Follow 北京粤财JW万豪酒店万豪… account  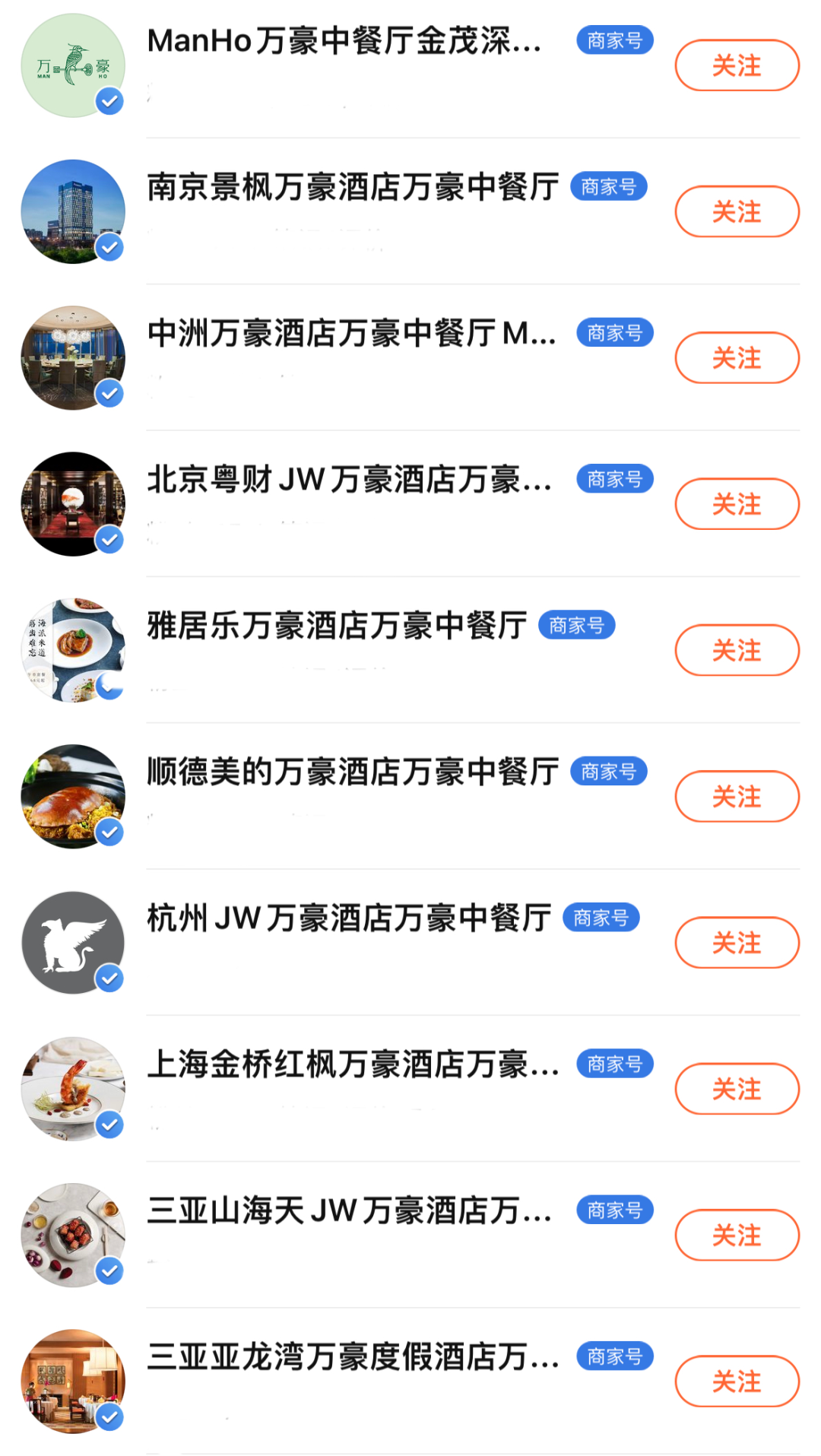(737, 504)
